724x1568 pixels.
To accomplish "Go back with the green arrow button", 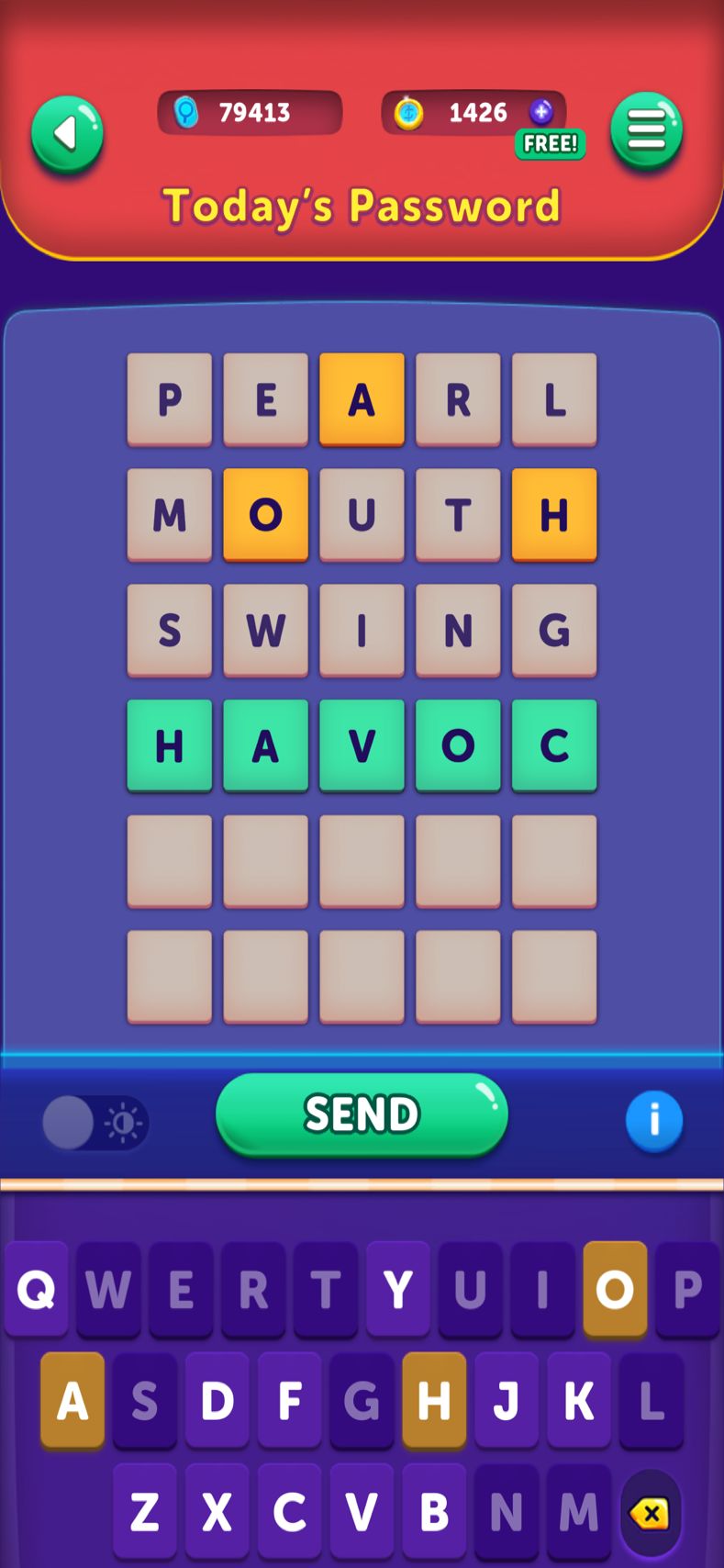I will pos(67,134).
